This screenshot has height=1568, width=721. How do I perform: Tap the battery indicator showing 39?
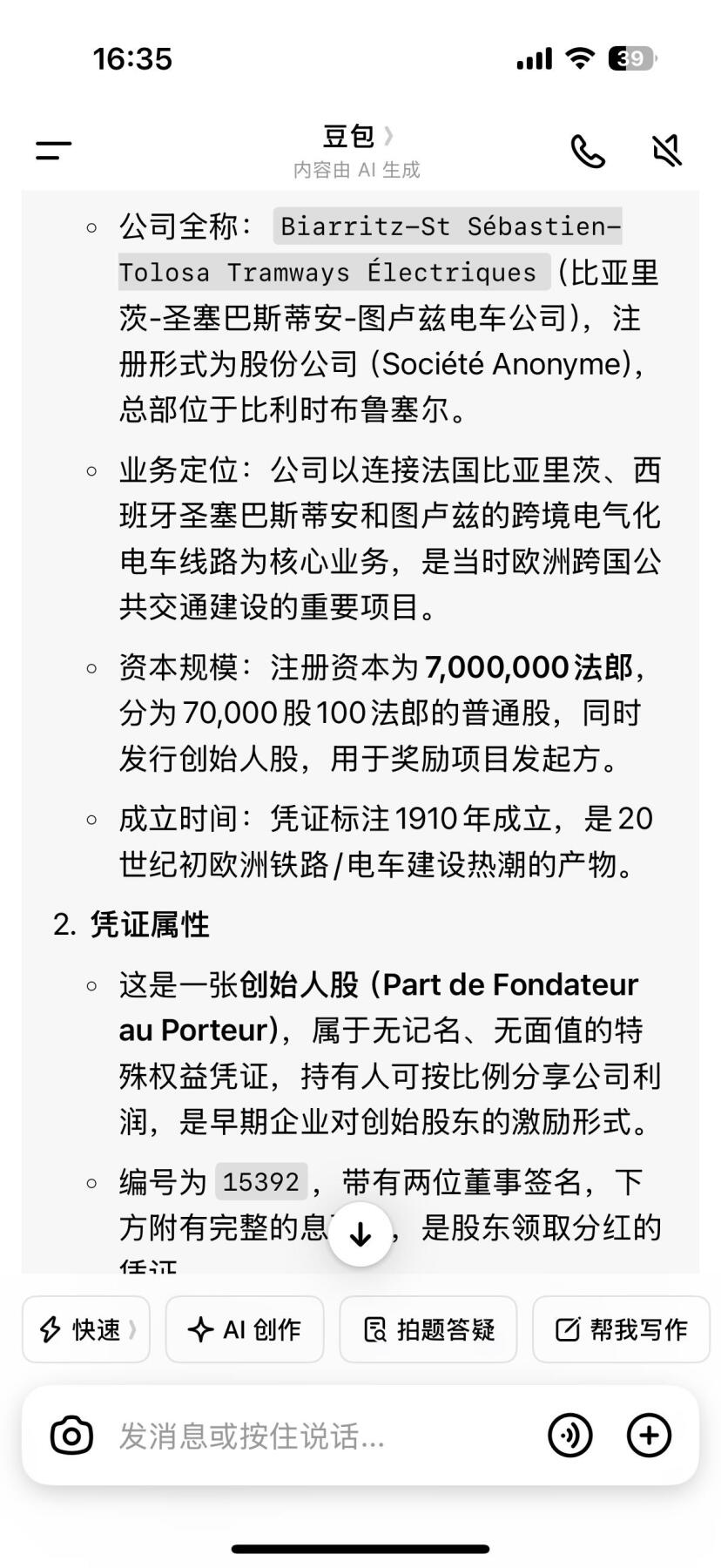click(630, 57)
